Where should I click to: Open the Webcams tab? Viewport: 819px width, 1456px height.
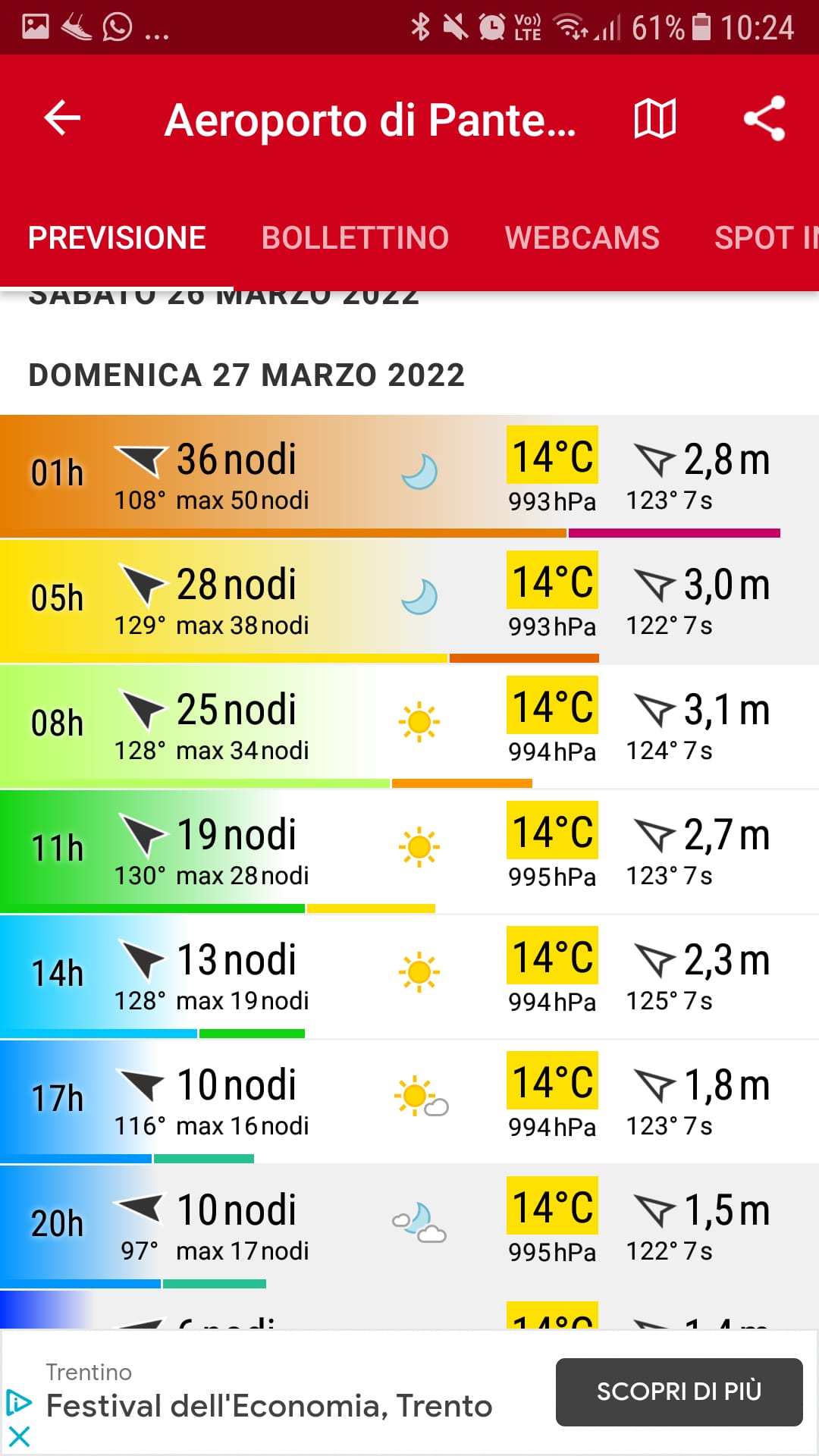click(582, 238)
